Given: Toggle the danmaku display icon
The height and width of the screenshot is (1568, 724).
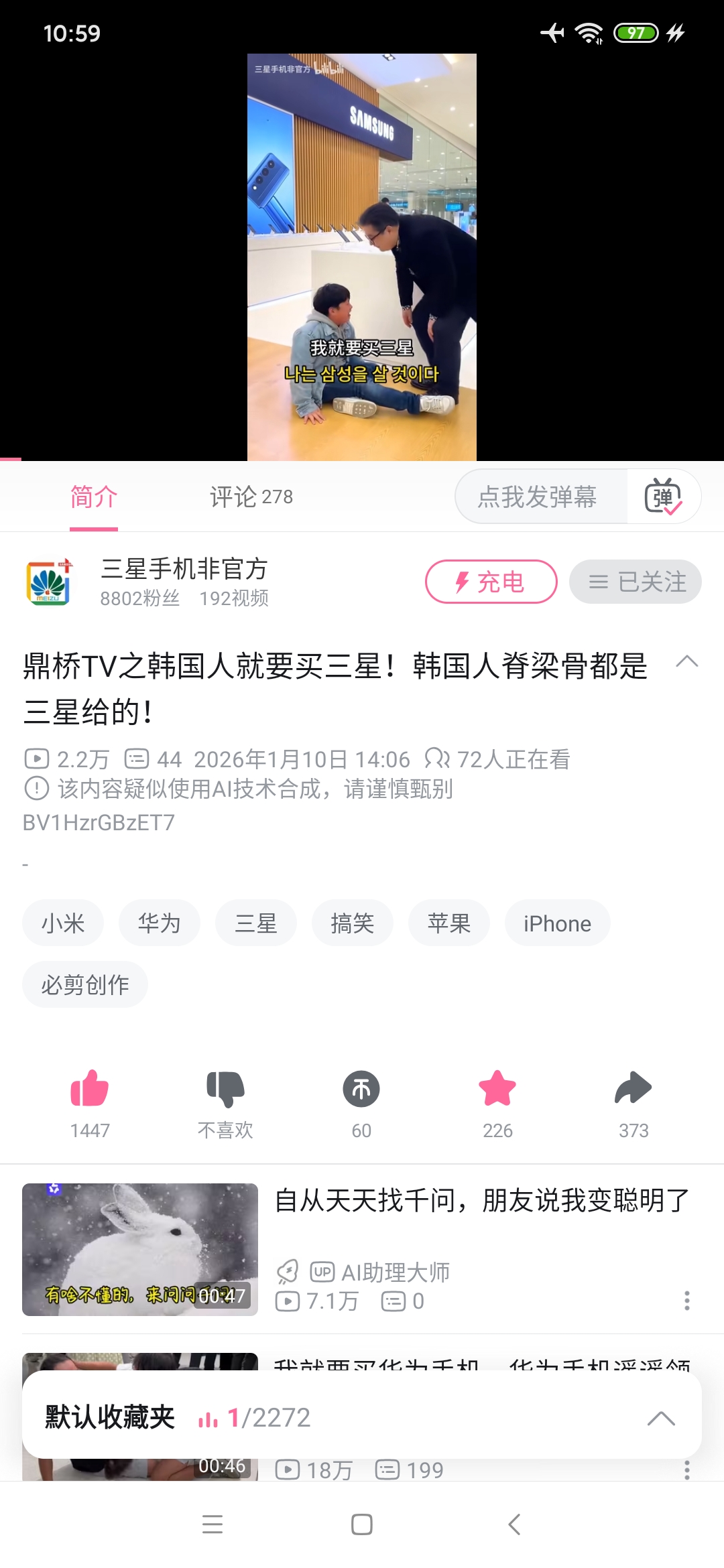Looking at the screenshot, I should coord(663,497).
